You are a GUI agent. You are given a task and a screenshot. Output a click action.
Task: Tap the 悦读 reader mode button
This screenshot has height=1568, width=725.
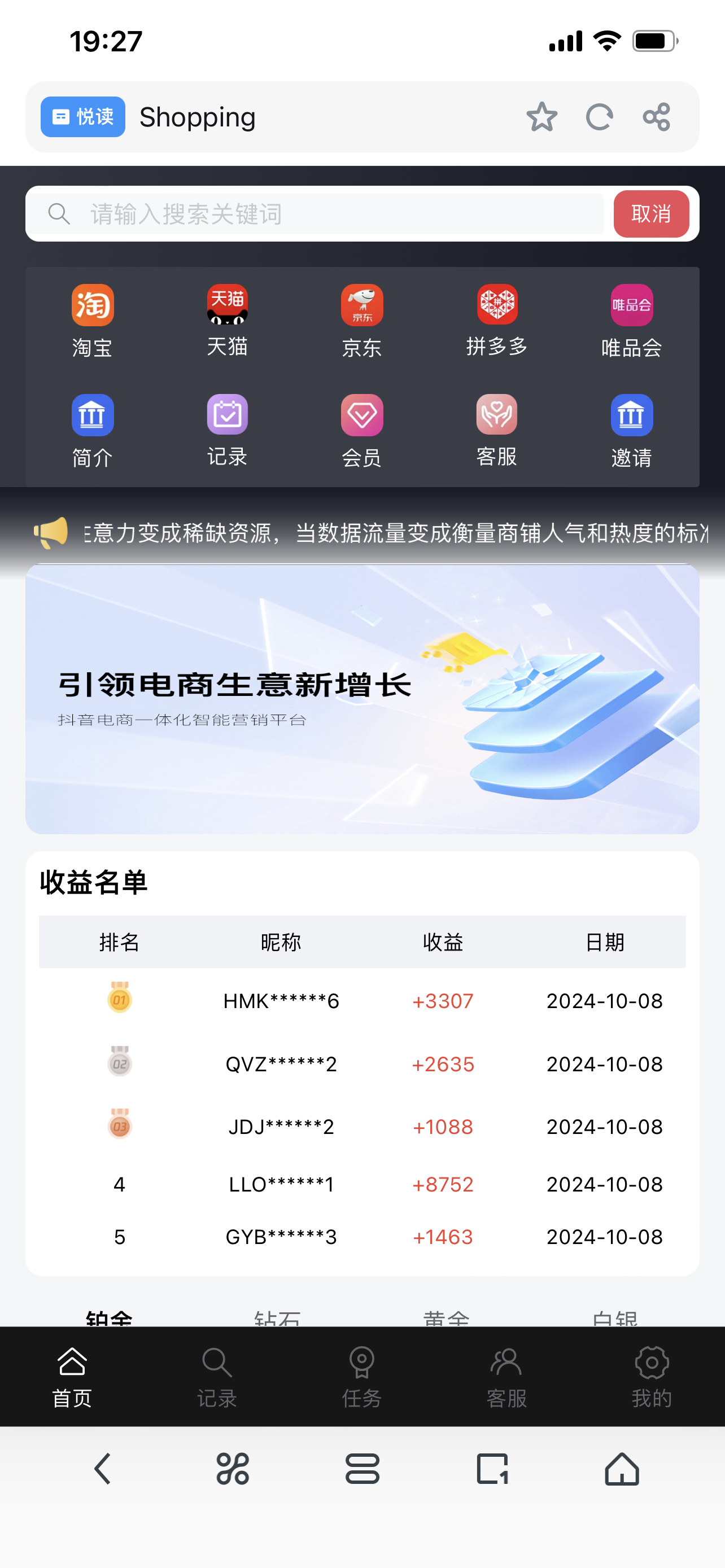point(82,116)
